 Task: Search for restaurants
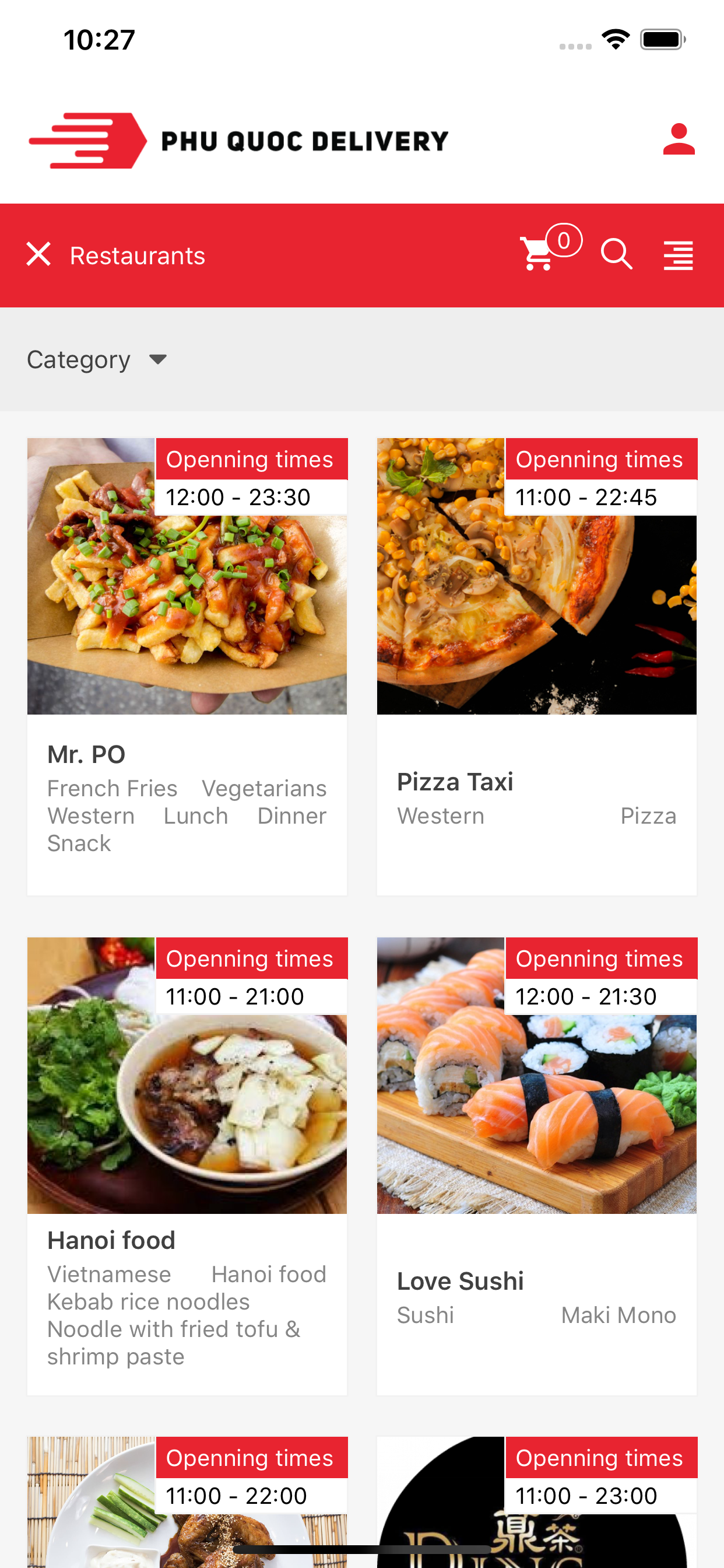tap(616, 254)
